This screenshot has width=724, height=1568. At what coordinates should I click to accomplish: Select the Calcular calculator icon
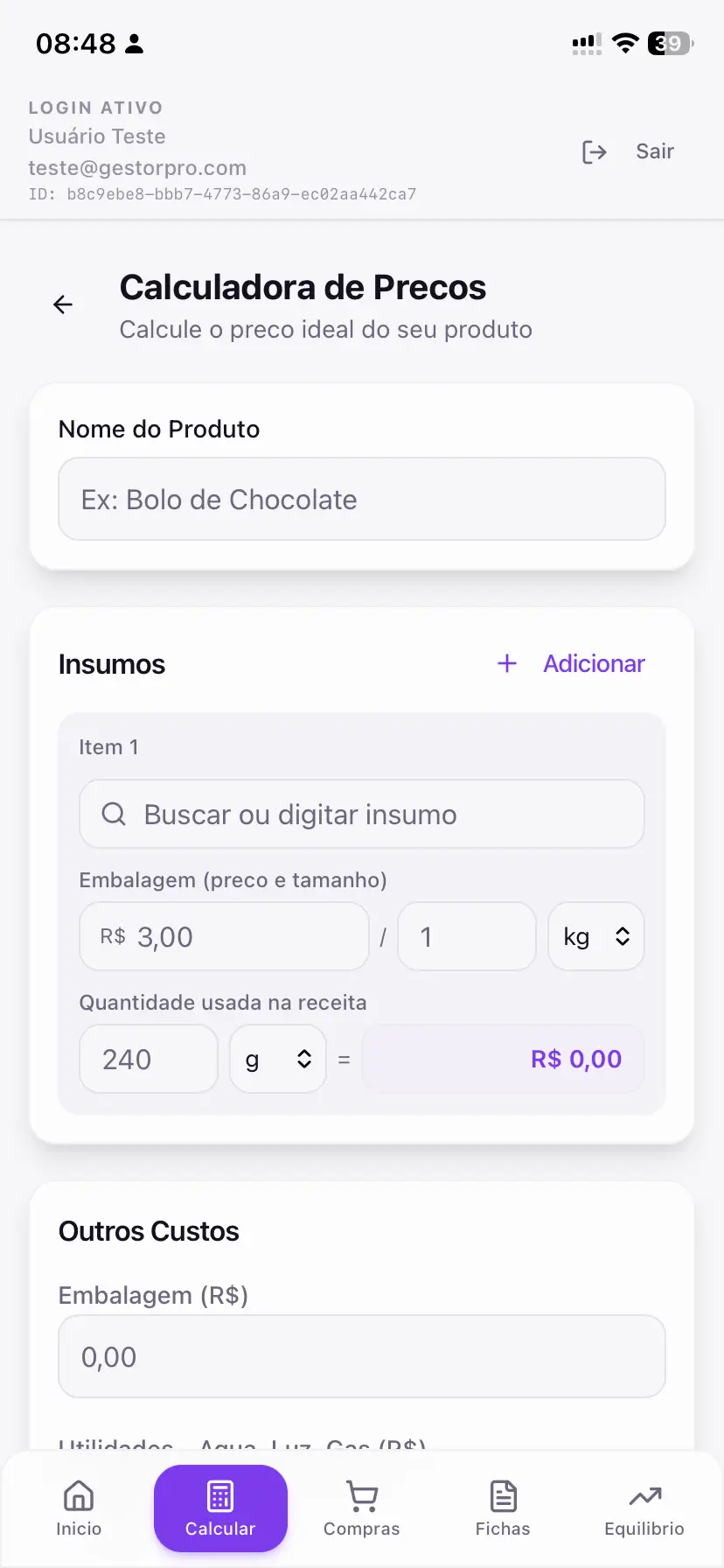point(220,1496)
